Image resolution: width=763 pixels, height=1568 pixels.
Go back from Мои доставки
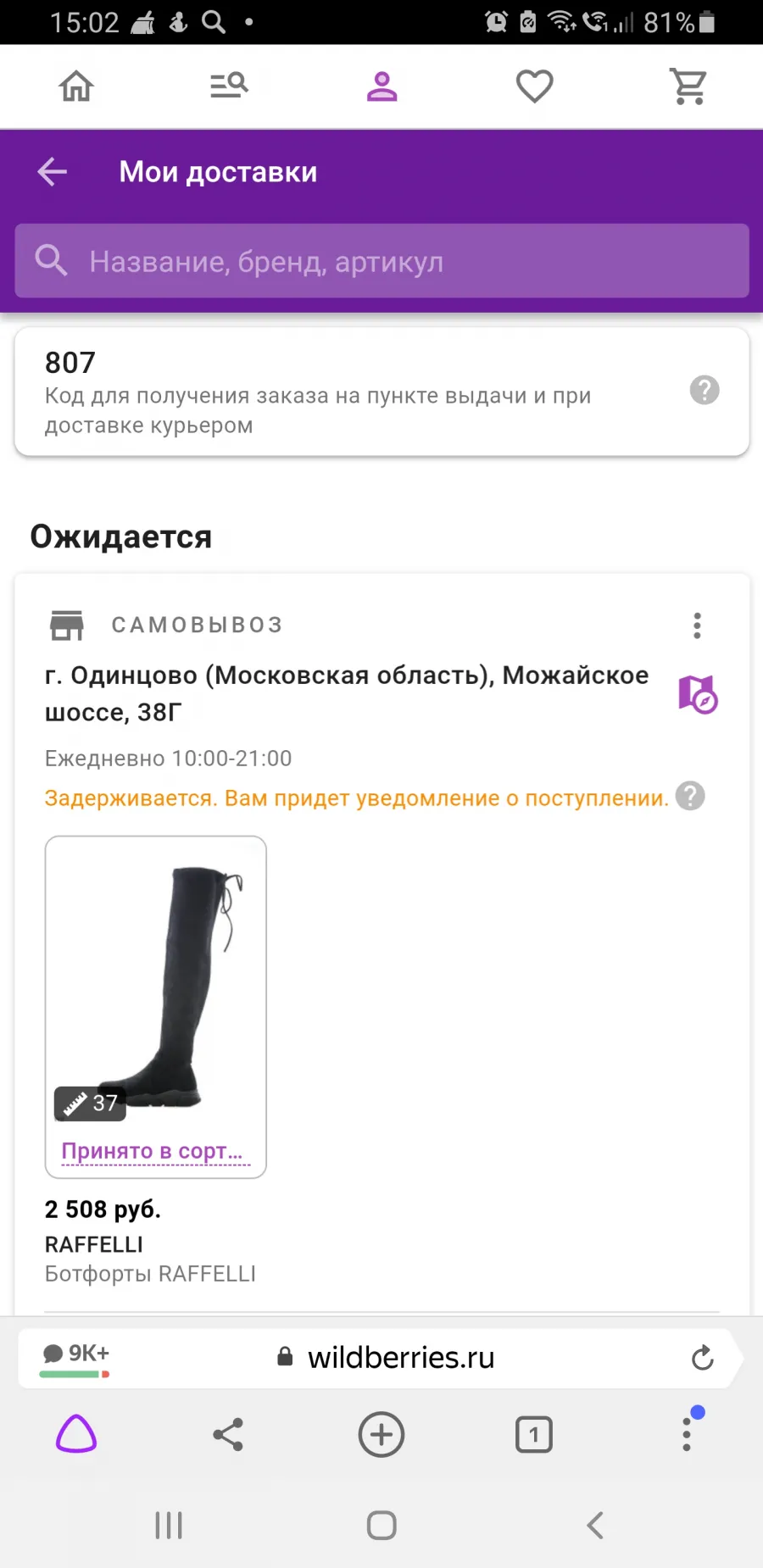[53, 171]
